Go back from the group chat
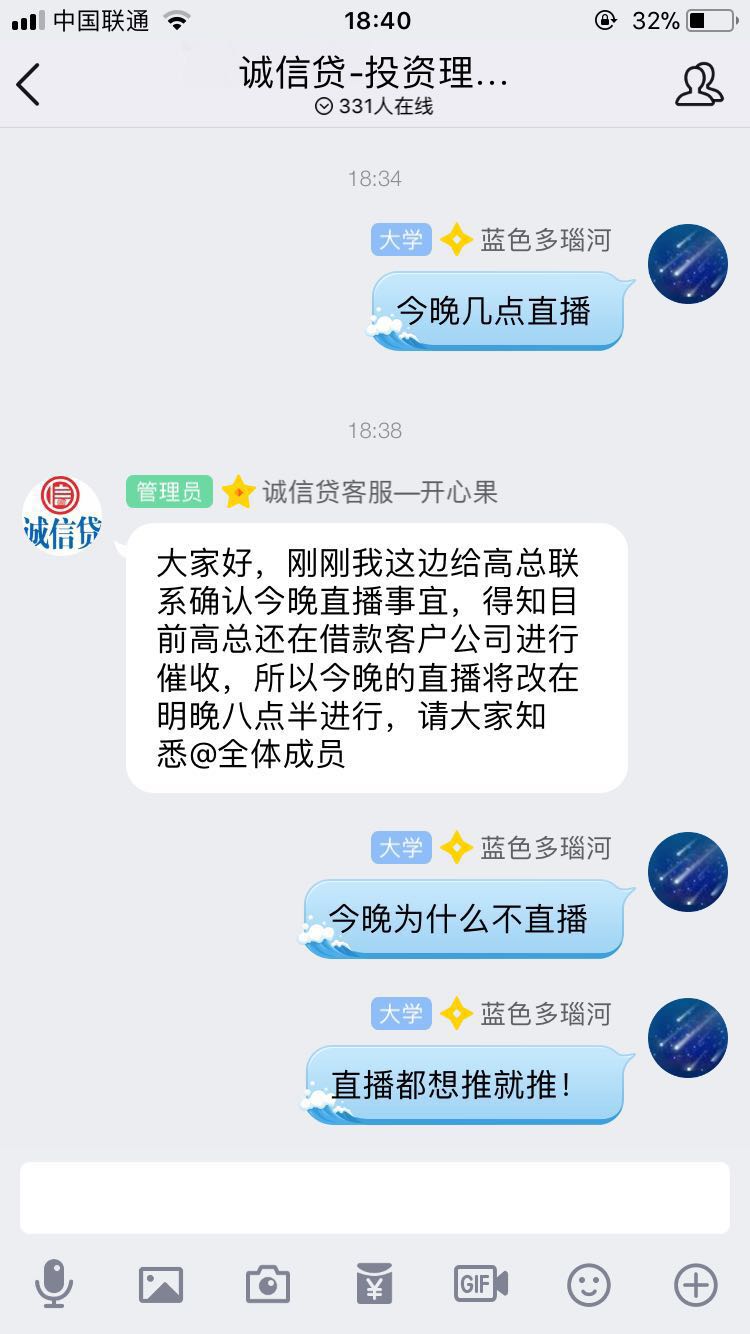Image resolution: width=750 pixels, height=1334 pixels. [29, 85]
